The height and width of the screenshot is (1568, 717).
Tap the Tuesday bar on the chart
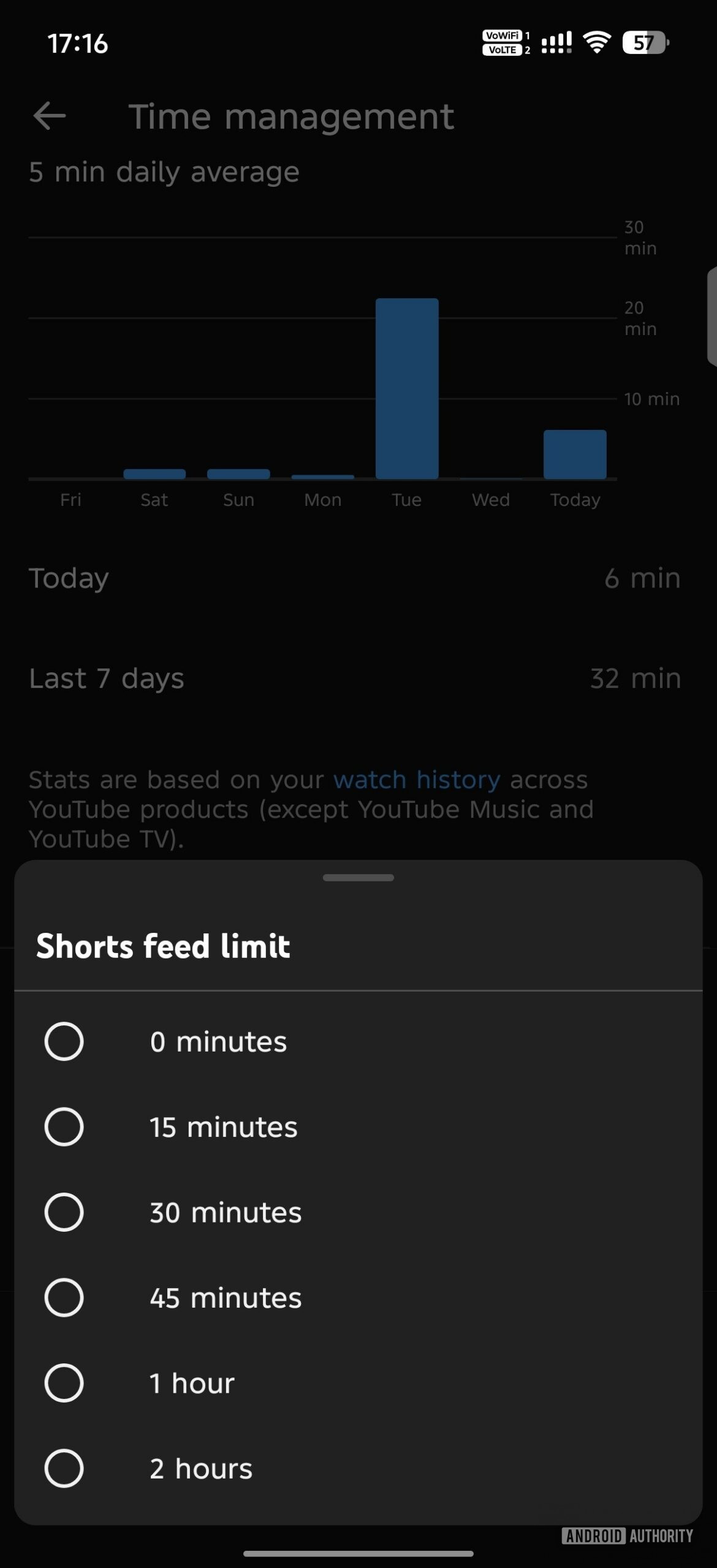407,388
